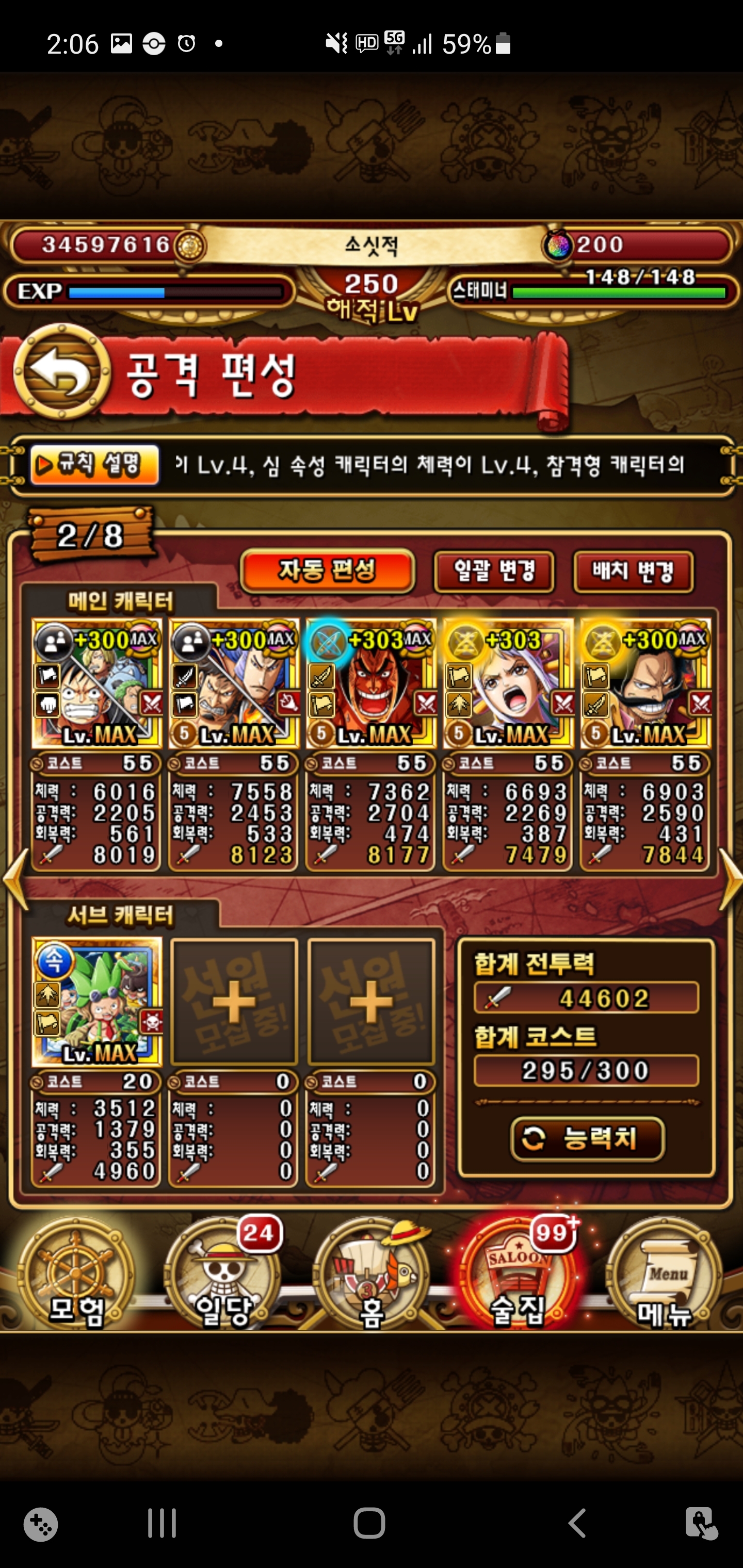Open the 메뉴 menu tab
743x1568 pixels.
tap(664, 1275)
